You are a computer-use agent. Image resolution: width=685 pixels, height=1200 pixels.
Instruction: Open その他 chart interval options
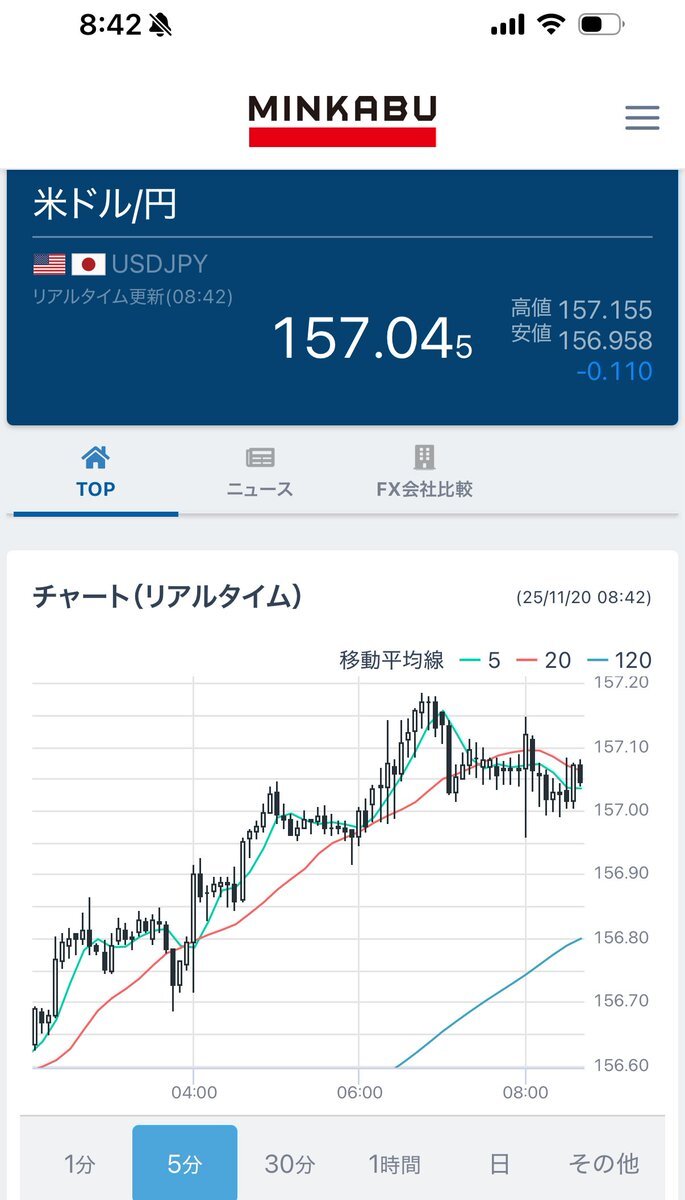coord(603,1164)
